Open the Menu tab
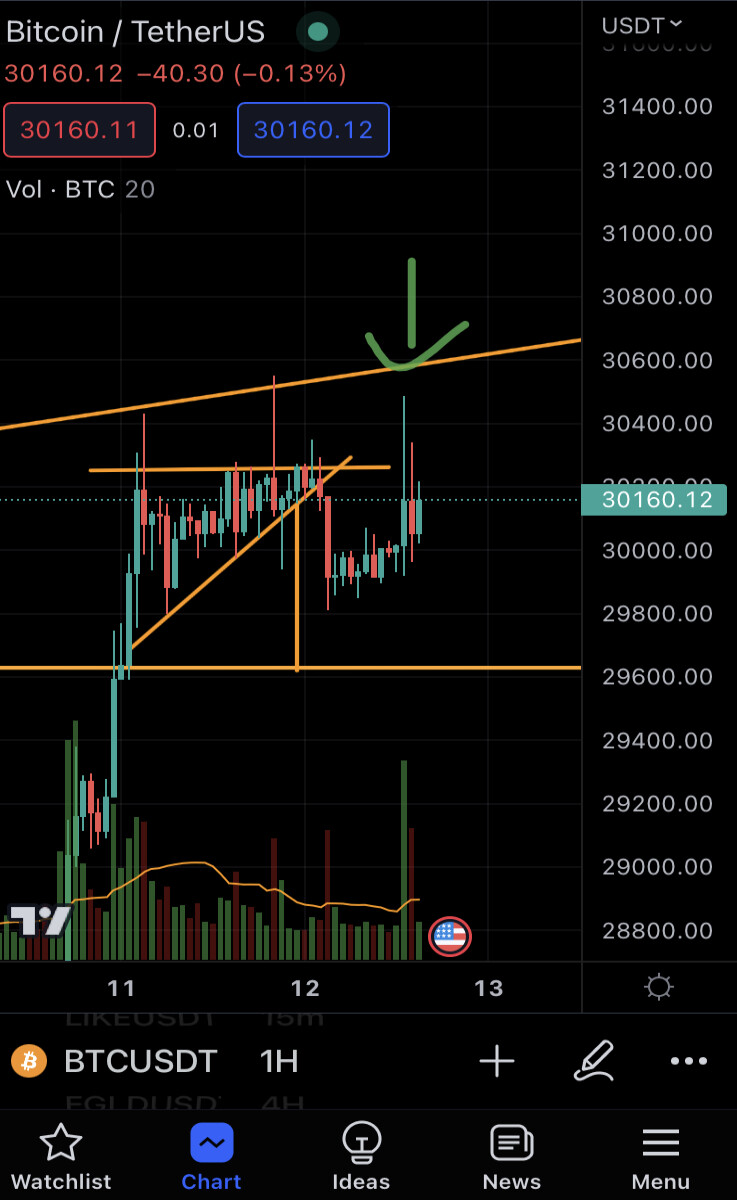Viewport: 737px width, 1200px height. [661, 1158]
